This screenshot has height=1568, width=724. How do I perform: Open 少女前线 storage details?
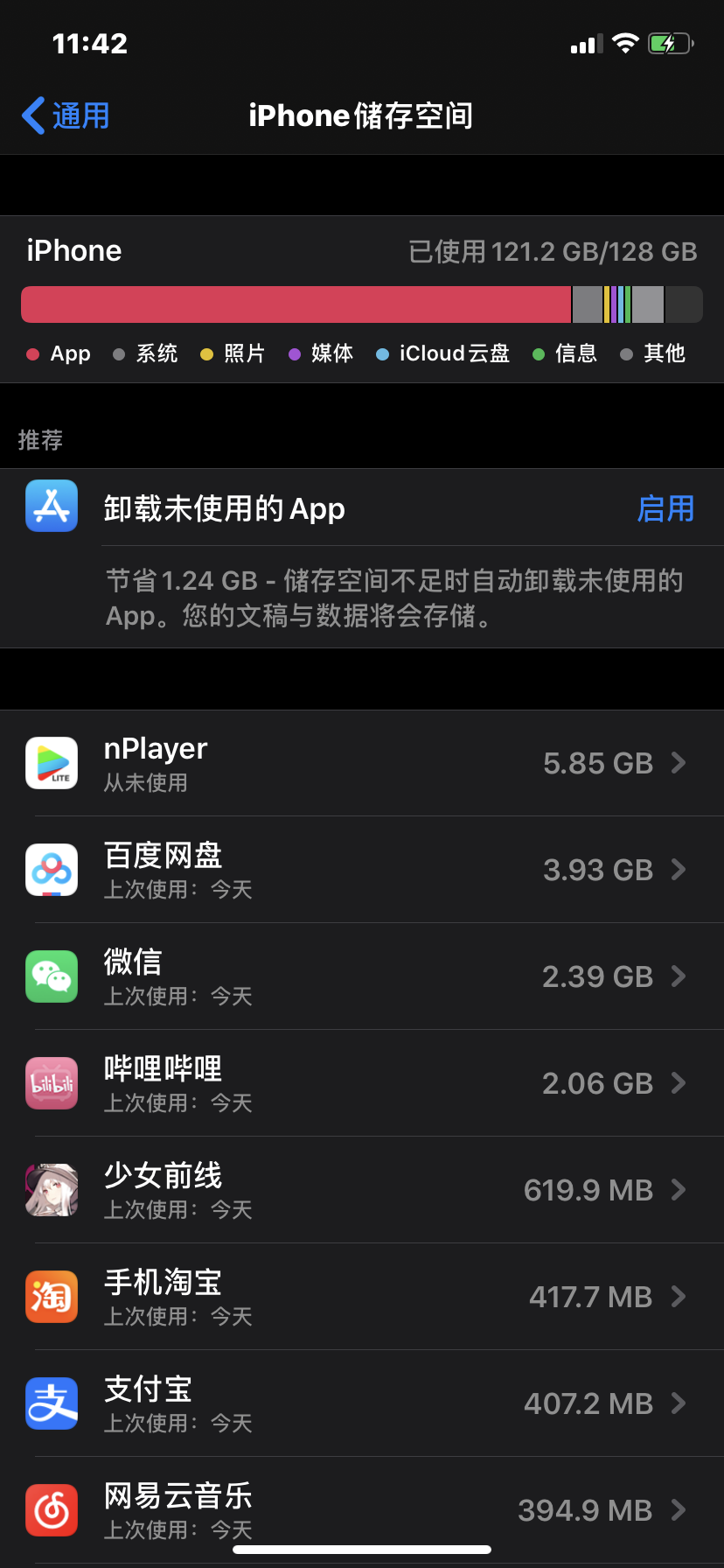coord(362,1190)
